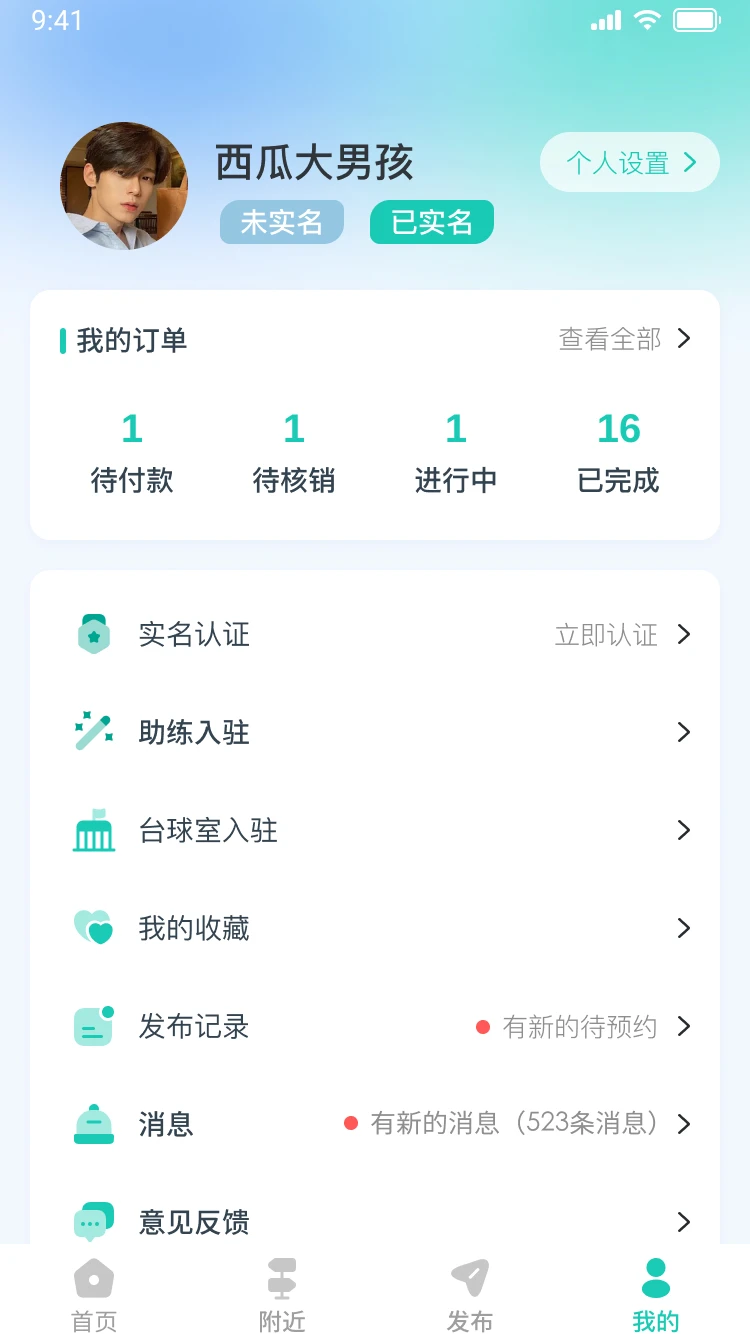
Task: Open 个人设置 personal settings
Action: [628, 161]
